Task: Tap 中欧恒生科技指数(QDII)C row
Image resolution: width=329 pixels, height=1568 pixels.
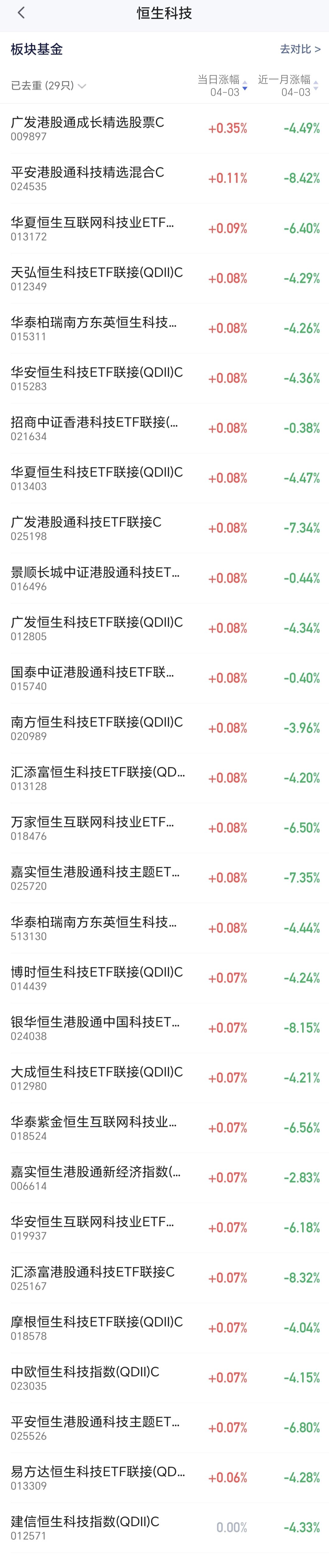Action: (x=85, y=1377)
